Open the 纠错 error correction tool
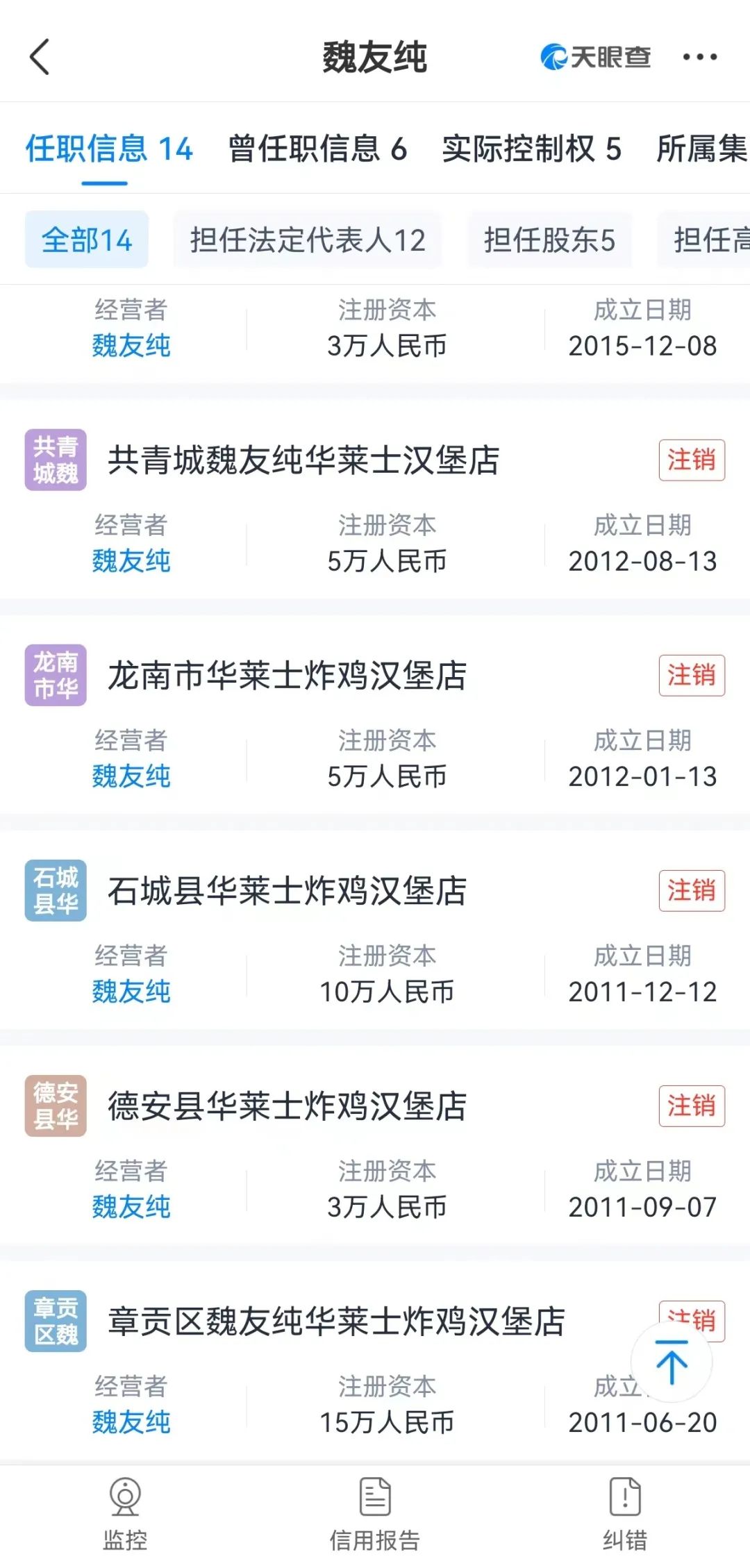Viewport: 750px width, 1568px height. (624, 1514)
